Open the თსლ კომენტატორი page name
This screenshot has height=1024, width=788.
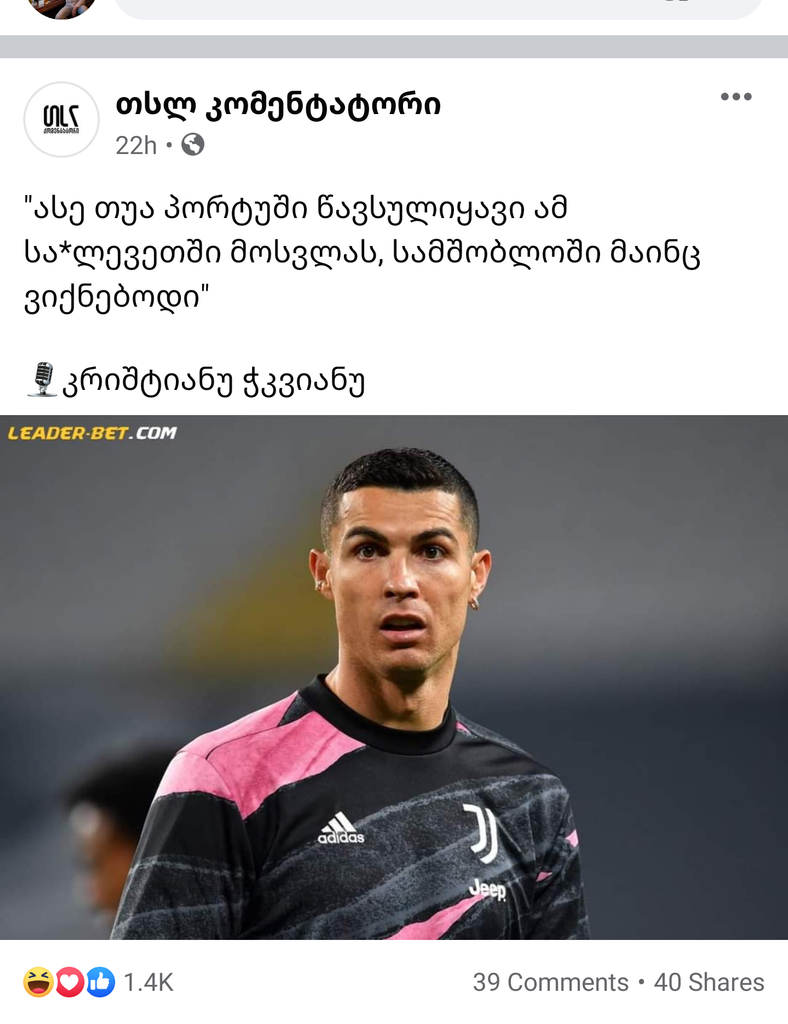(278, 103)
